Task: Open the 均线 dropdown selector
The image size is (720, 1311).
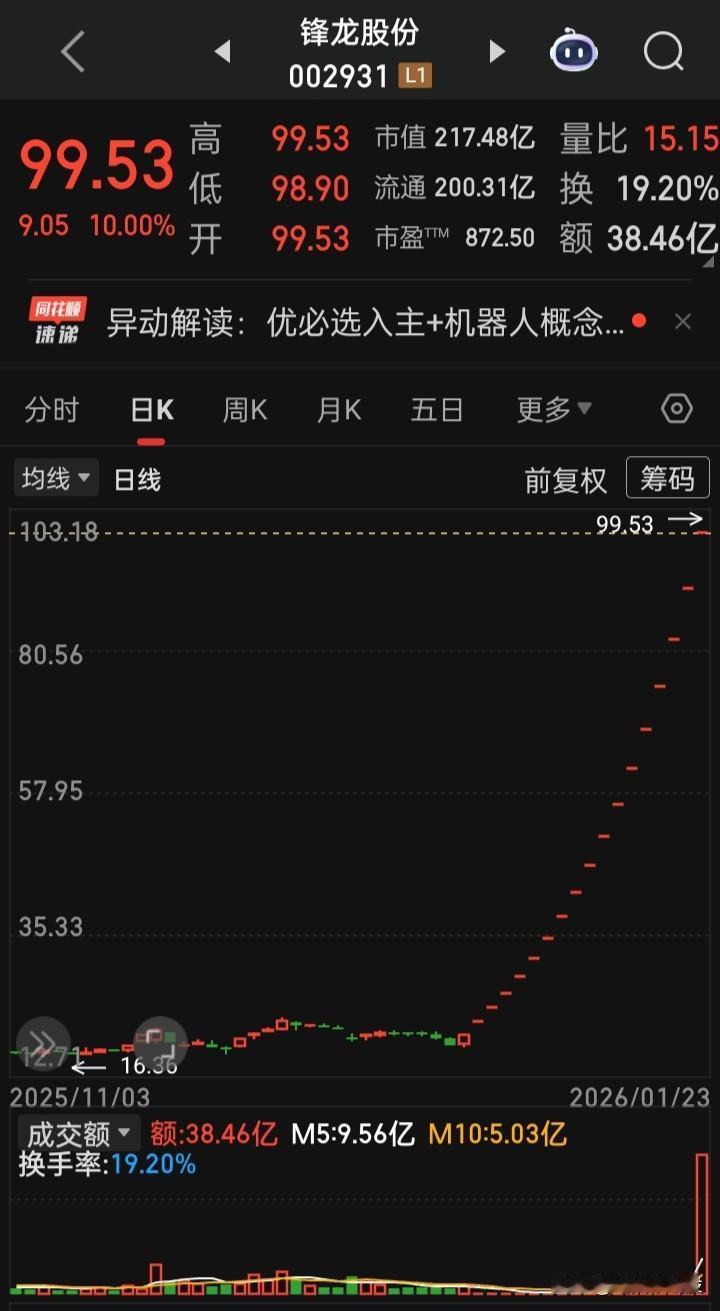Action: [x=55, y=479]
